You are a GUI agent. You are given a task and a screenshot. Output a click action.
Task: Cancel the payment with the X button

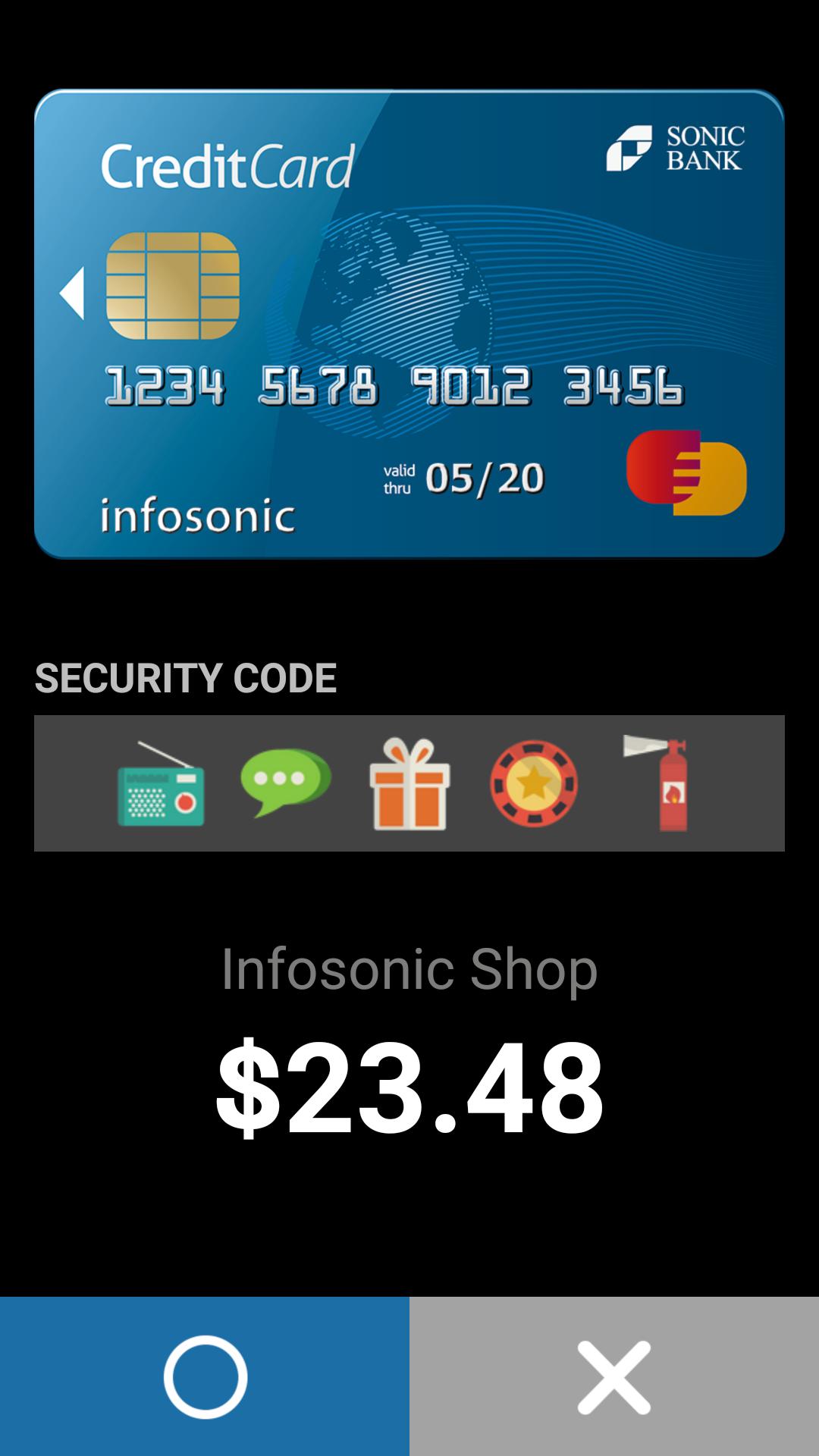614,1376
